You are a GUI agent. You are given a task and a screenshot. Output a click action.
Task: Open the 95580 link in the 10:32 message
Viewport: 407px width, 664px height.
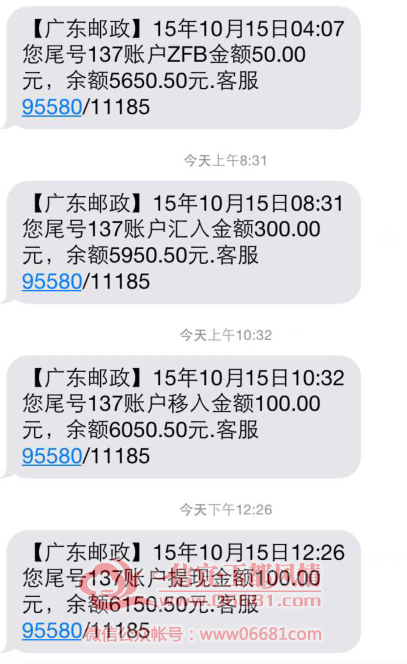coord(52,456)
